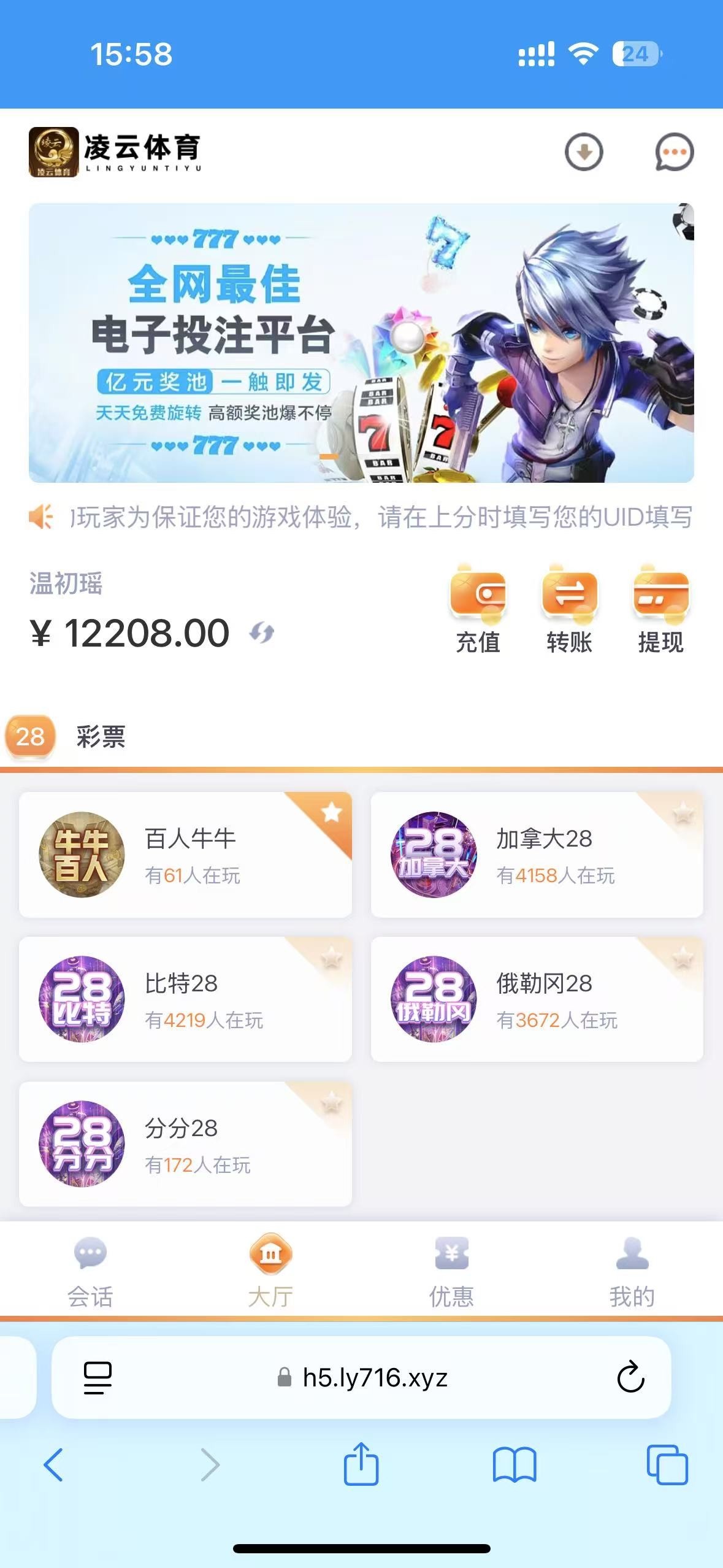The width and height of the screenshot is (723, 1568).
Task: Tap the h5.ly716.xyz address bar
Action: 374,1377
